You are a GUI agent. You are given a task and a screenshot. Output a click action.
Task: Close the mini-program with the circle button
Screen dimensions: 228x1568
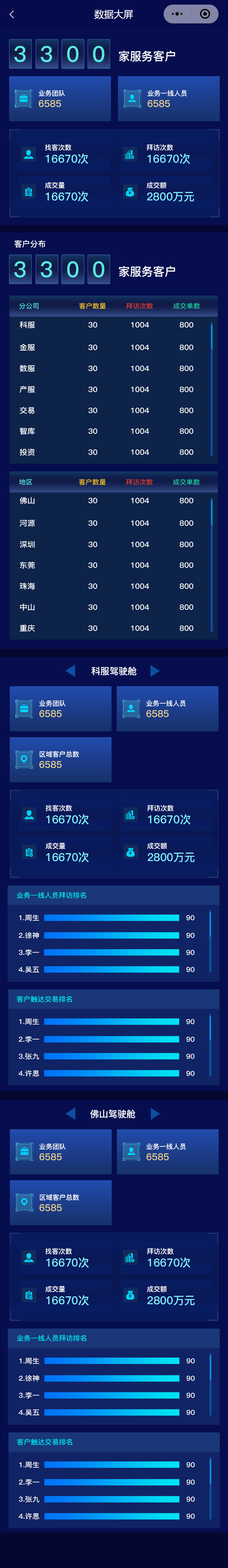point(205,14)
